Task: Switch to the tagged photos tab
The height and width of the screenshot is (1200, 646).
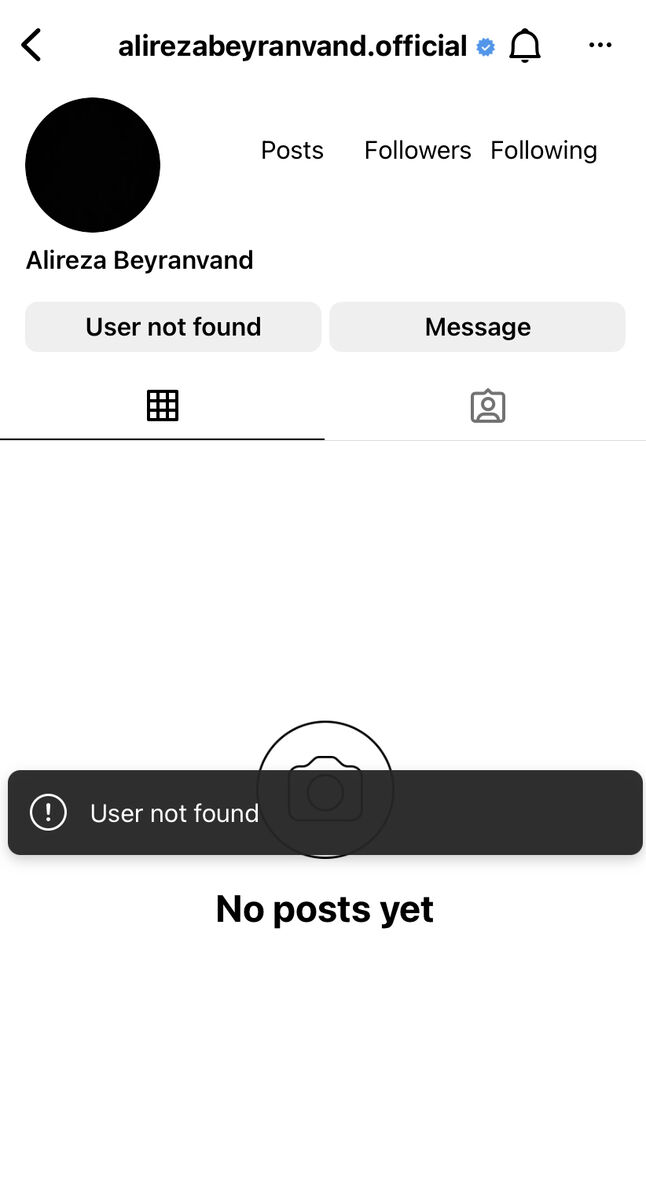Action: tap(487, 406)
